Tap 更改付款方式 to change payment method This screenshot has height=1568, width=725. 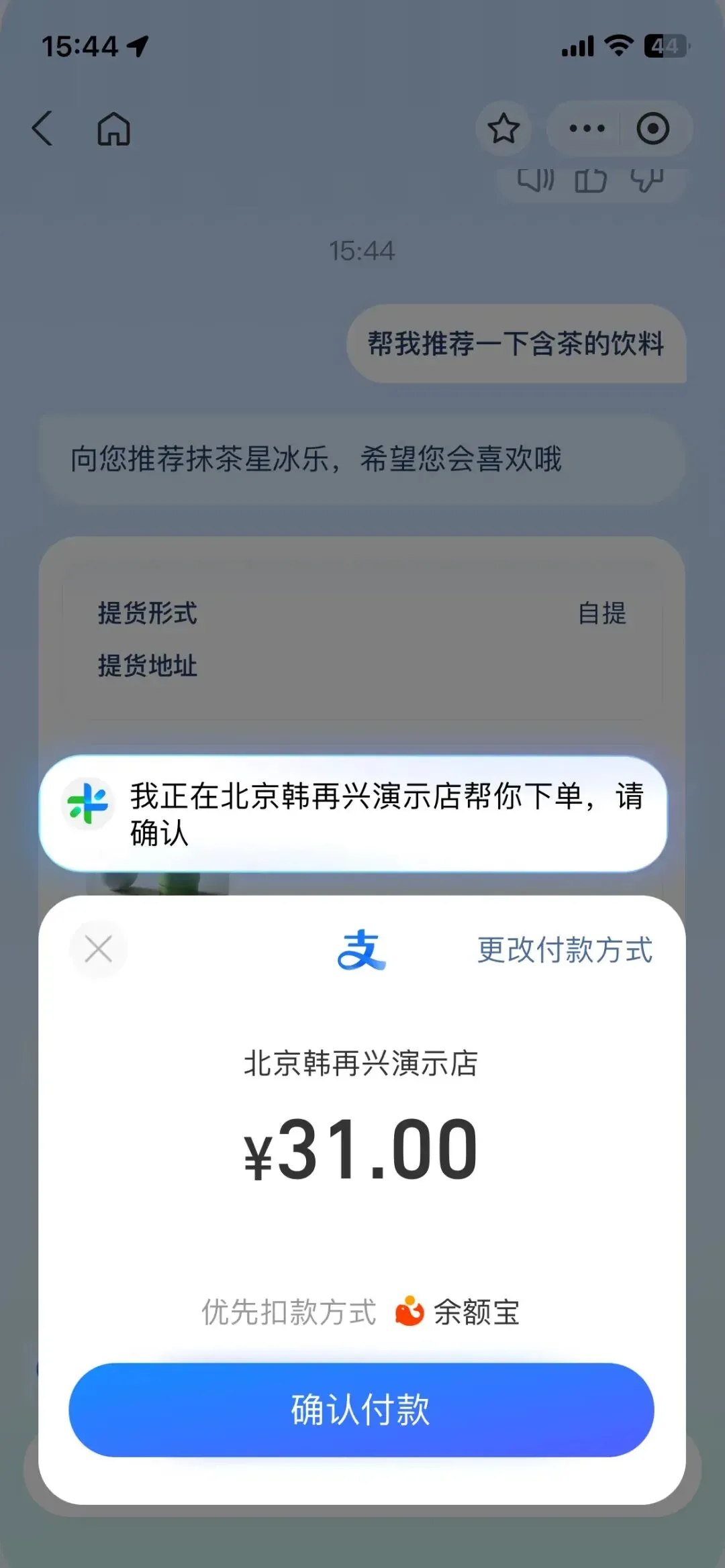(565, 949)
